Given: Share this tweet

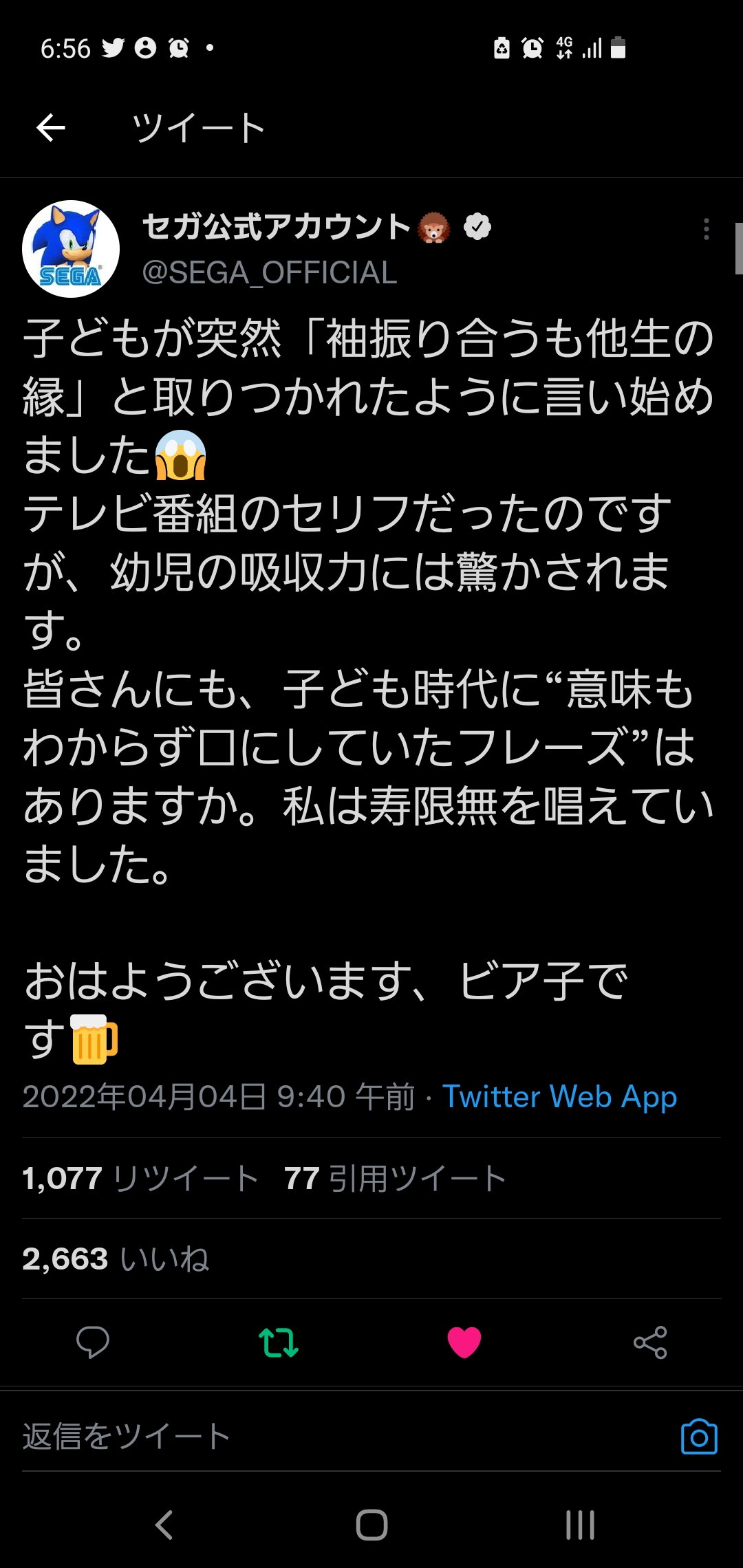Looking at the screenshot, I should pyautogui.click(x=650, y=1342).
